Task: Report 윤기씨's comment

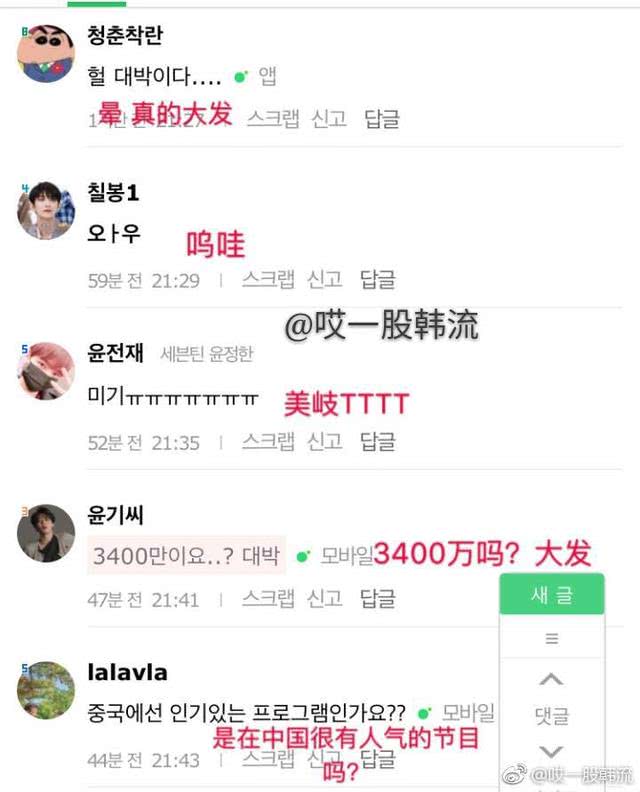Action: click(x=326, y=599)
